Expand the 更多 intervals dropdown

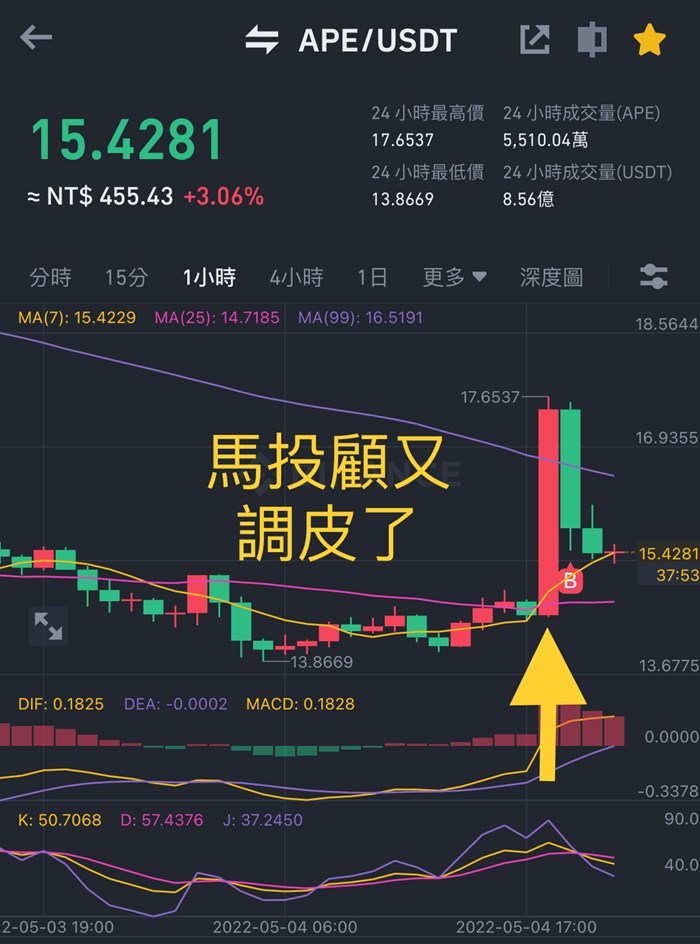(455, 277)
